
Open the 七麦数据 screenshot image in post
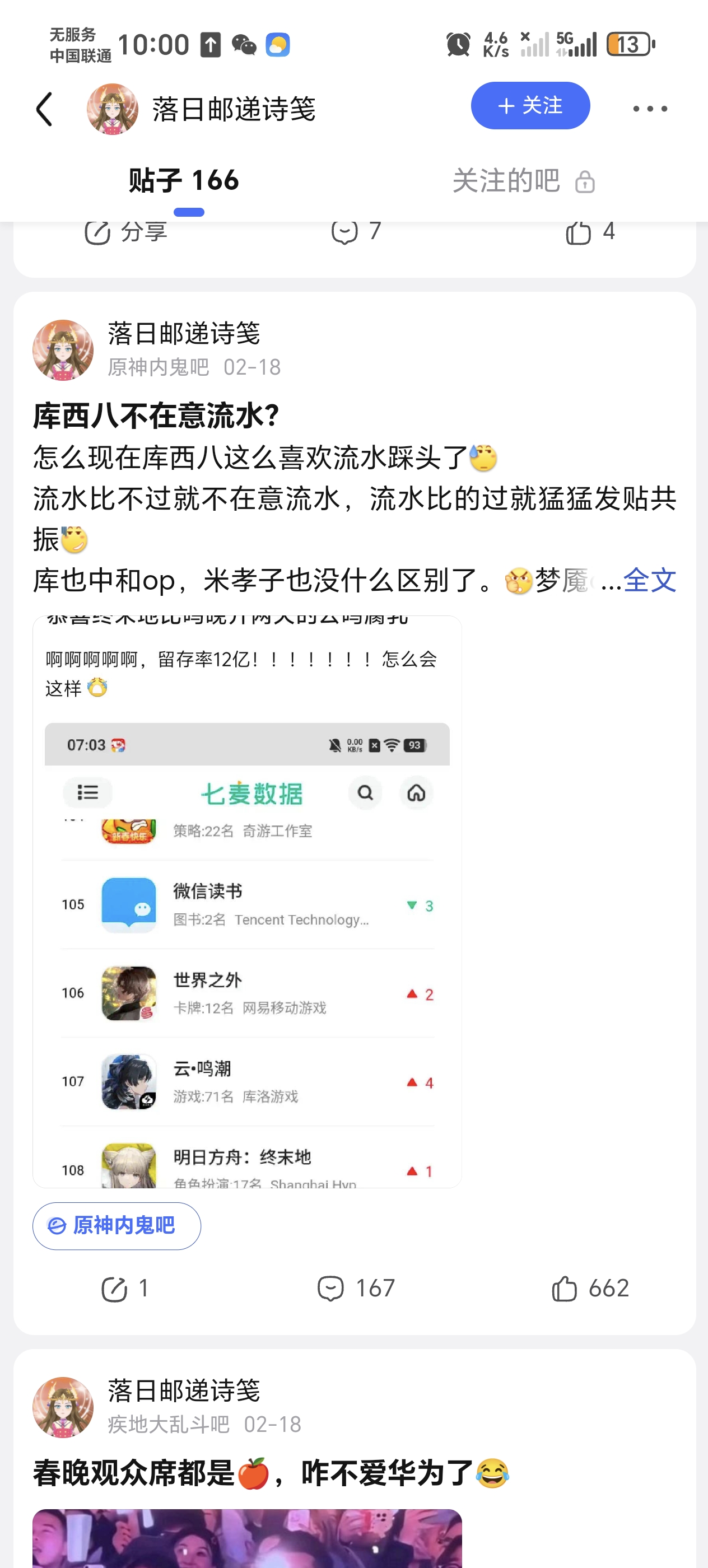point(247,901)
